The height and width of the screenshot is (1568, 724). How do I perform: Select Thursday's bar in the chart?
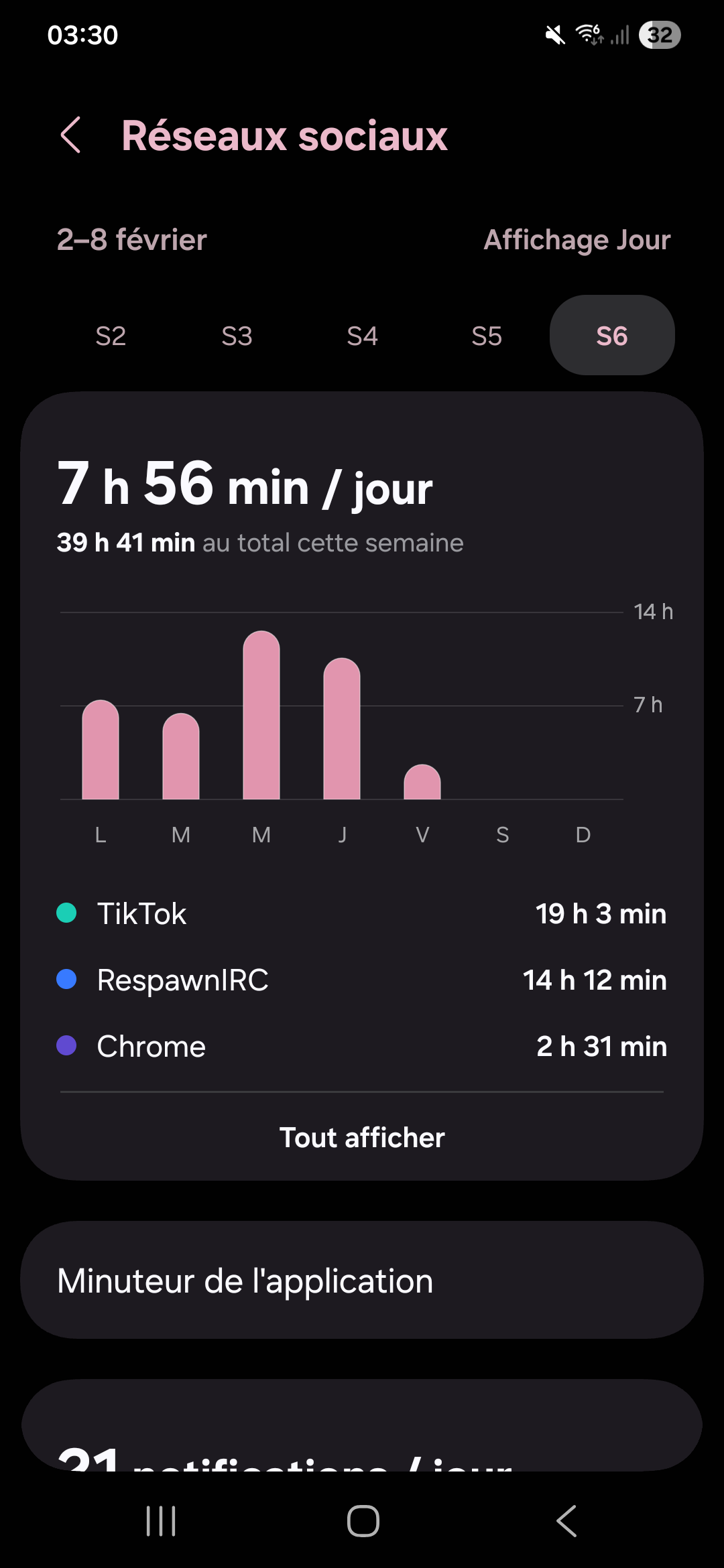click(x=342, y=729)
